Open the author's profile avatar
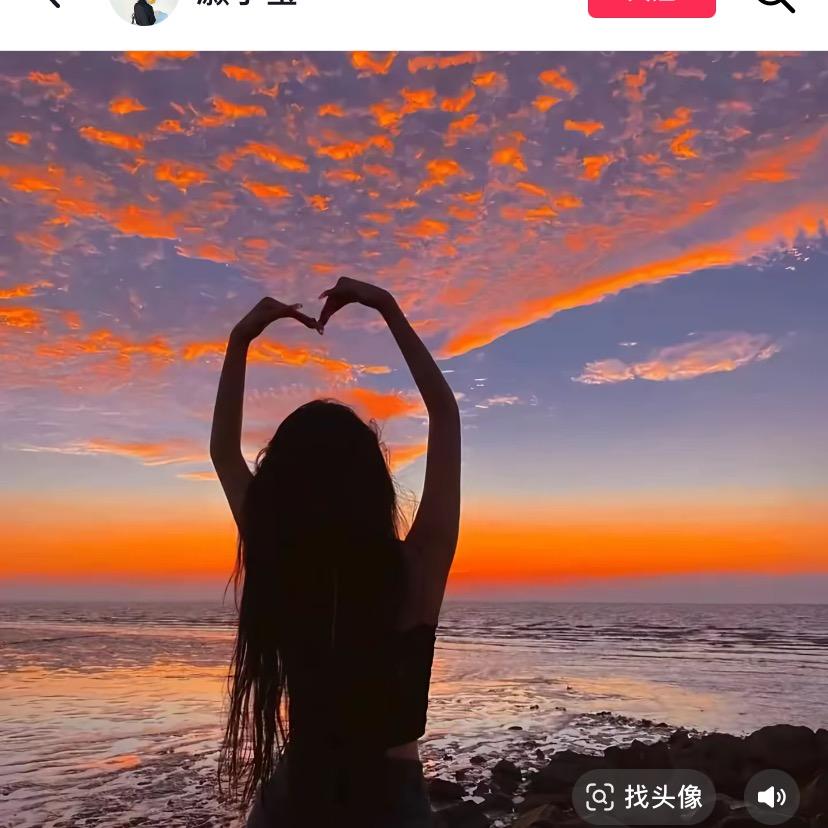 (x=144, y=8)
